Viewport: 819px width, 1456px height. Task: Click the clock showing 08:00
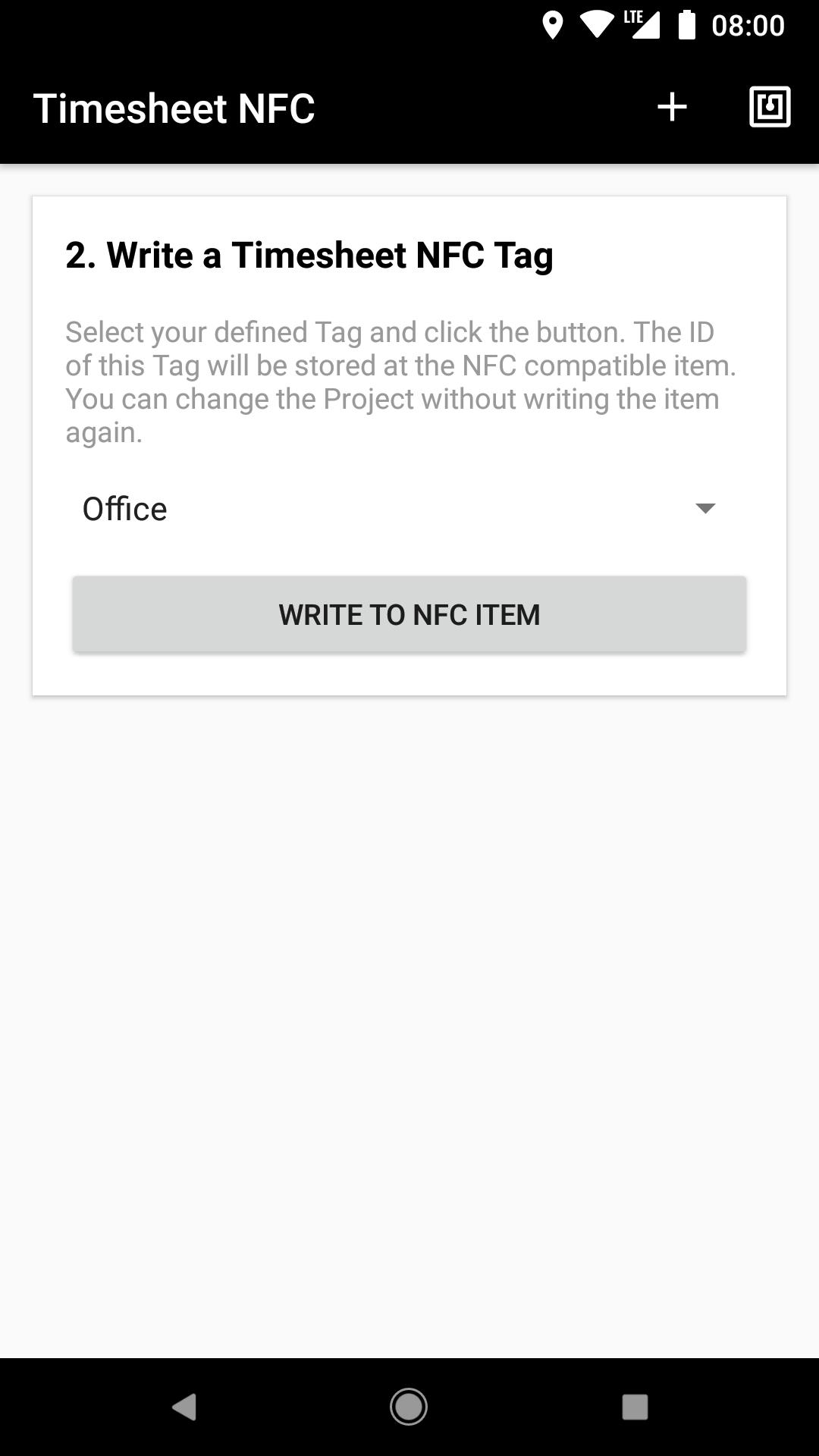tap(749, 25)
